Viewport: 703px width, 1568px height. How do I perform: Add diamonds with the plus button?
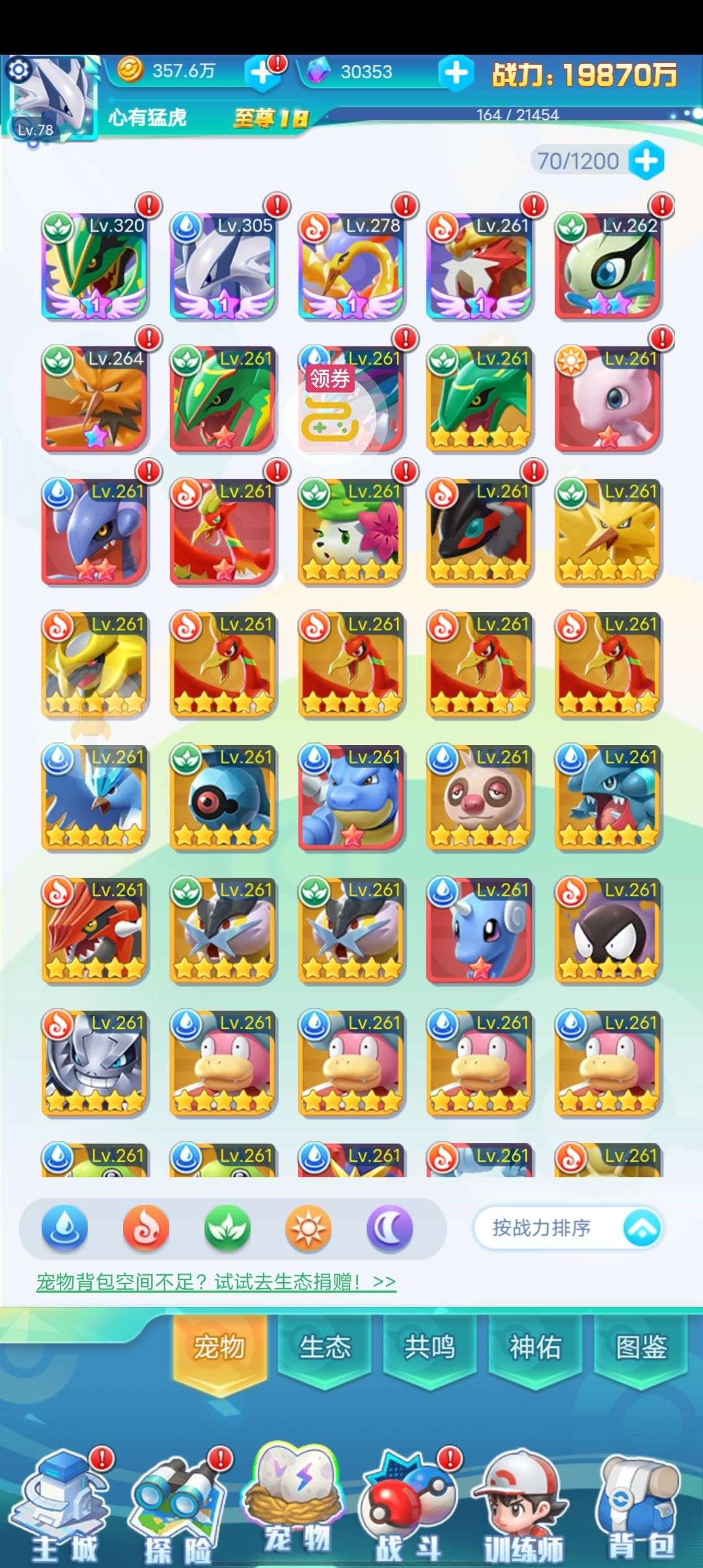coord(456,73)
